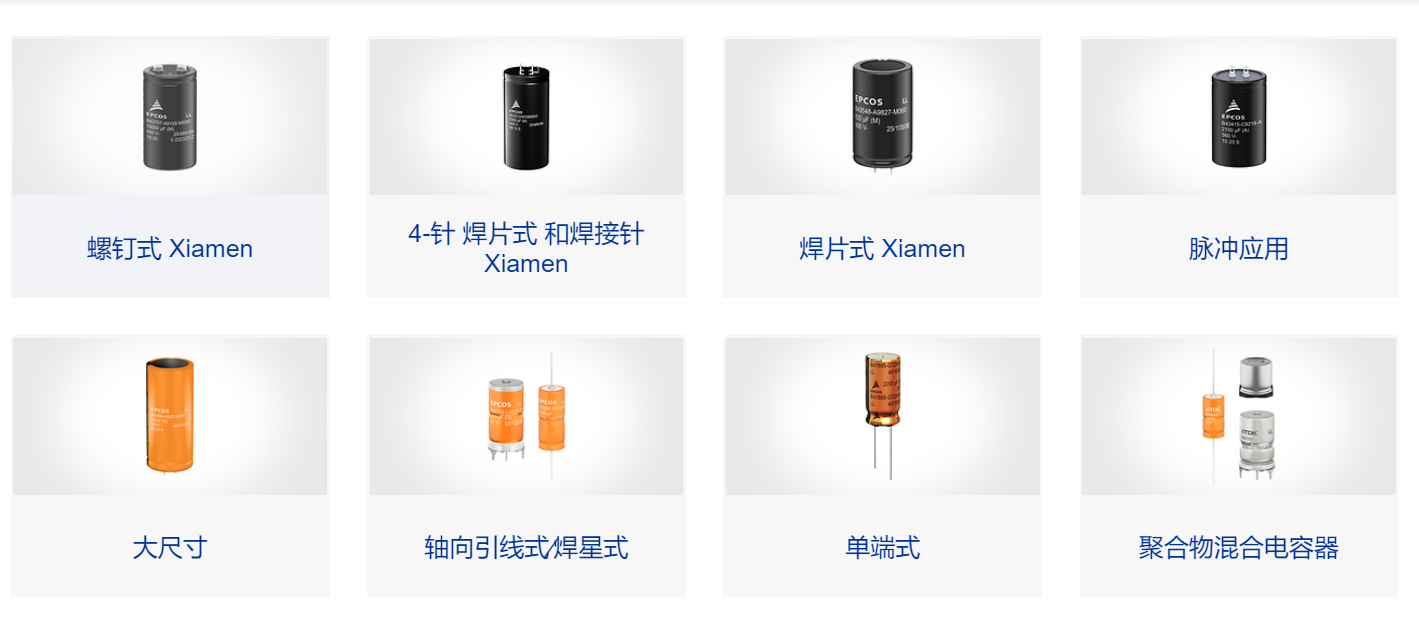
Task: Select the 轴向引线式/焊星式 category card
Action: 526,547
